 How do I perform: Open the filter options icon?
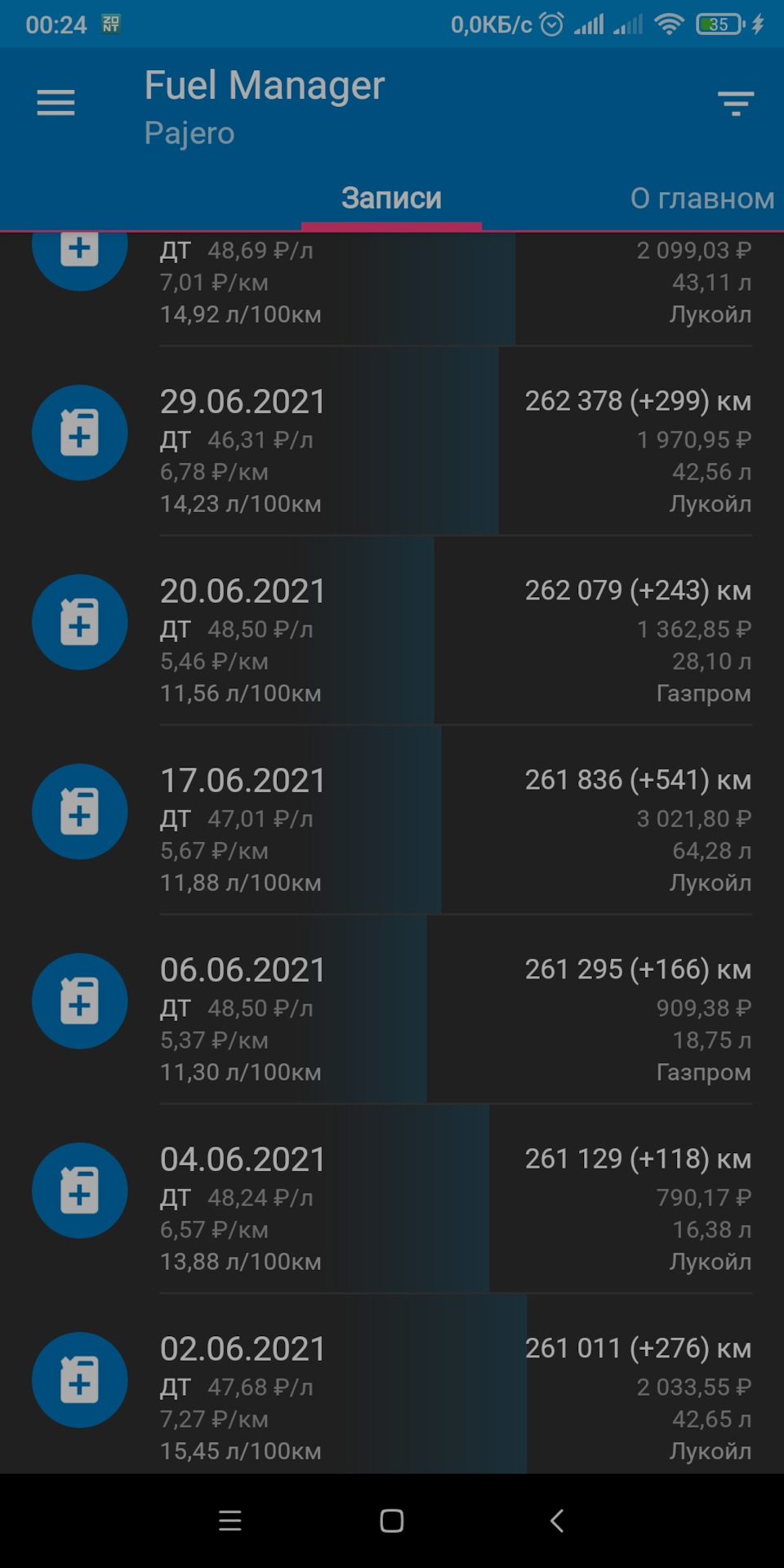coord(735,103)
